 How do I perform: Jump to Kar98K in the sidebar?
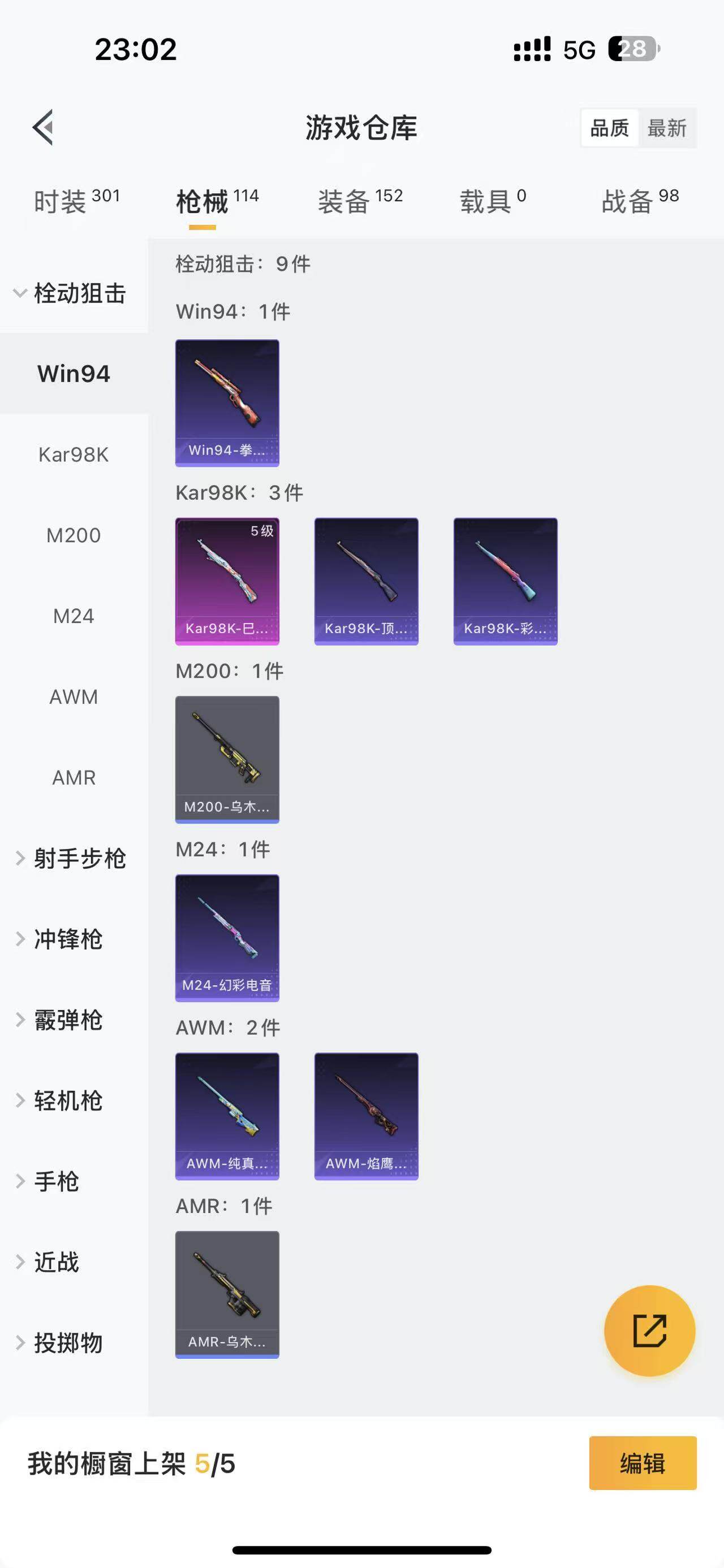pos(74,454)
